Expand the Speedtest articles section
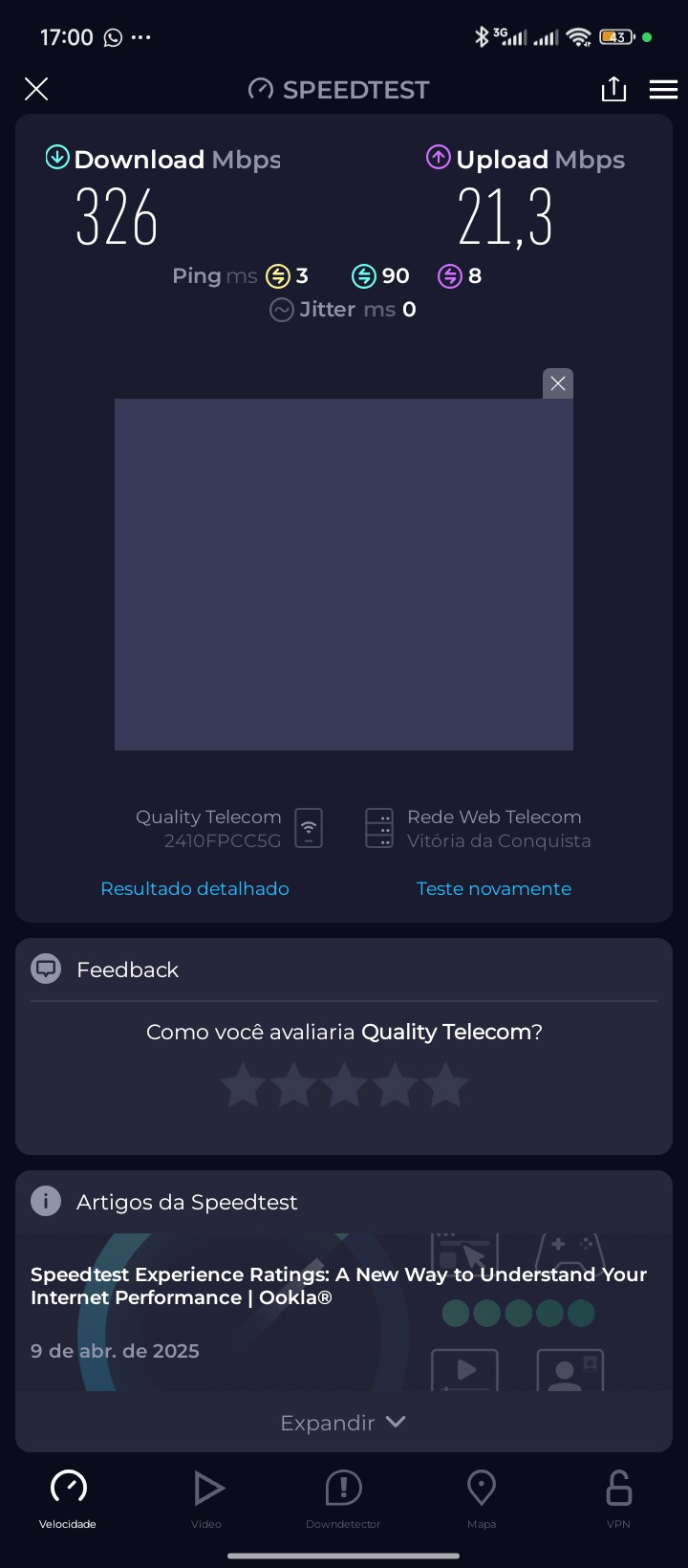Screen dimensions: 688x1568 pyautogui.click(x=343, y=1423)
